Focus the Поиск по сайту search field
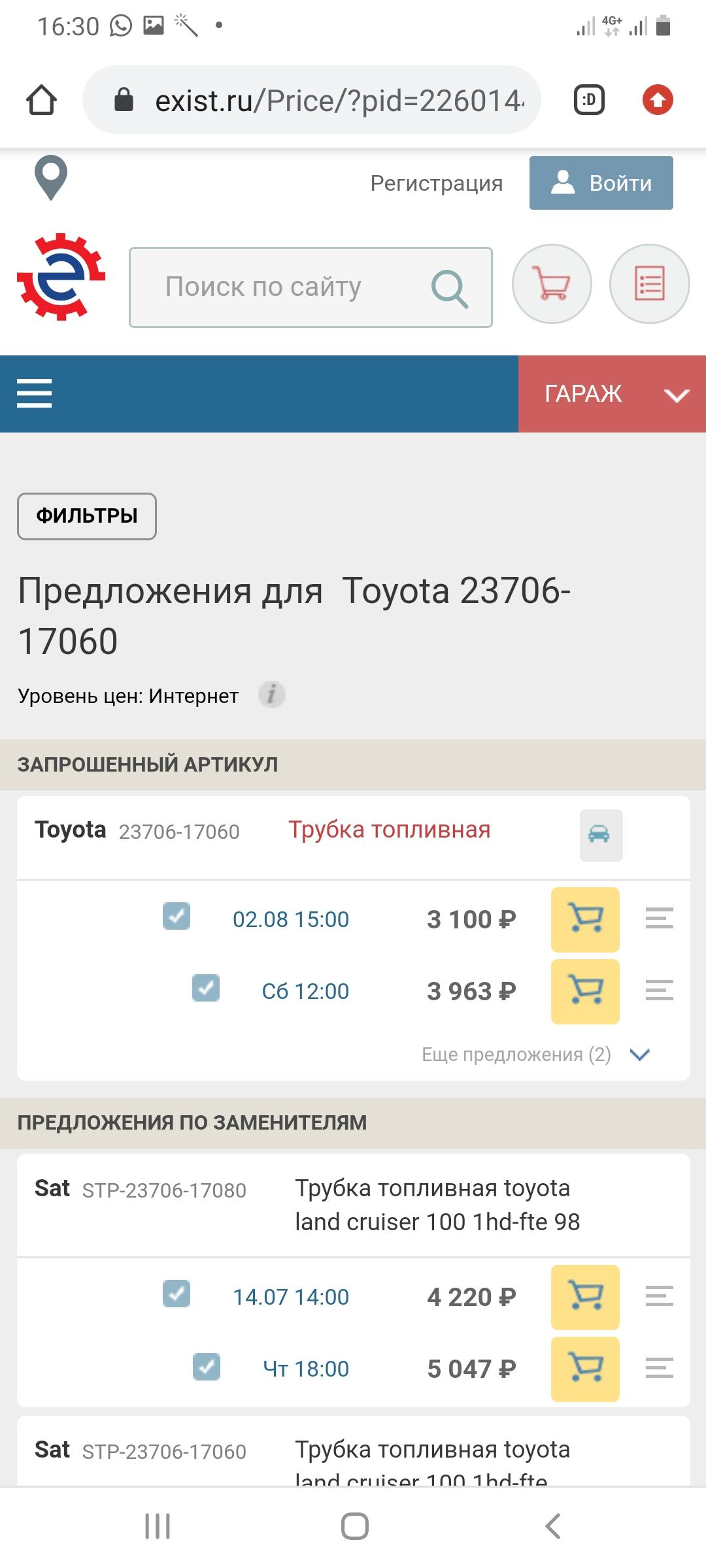Image resolution: width=706 pixels, height=1568 pixels. tap(311, 287)
